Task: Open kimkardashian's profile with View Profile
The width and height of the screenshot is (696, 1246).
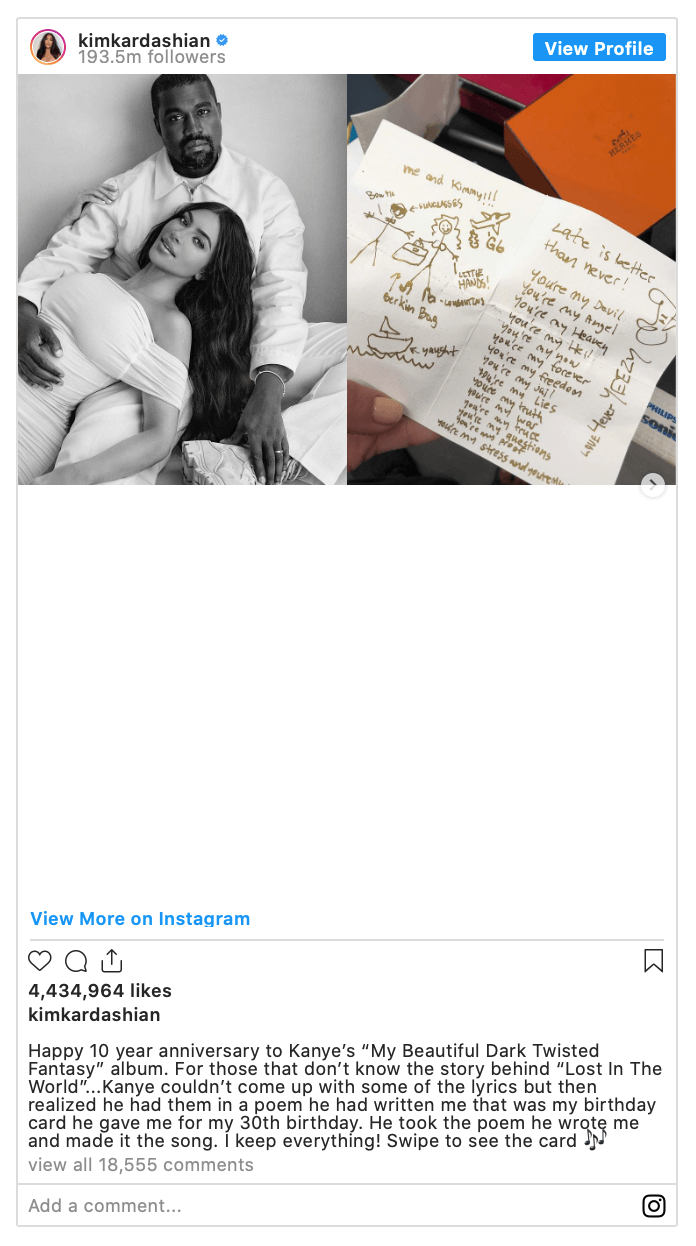Action: 599,48
